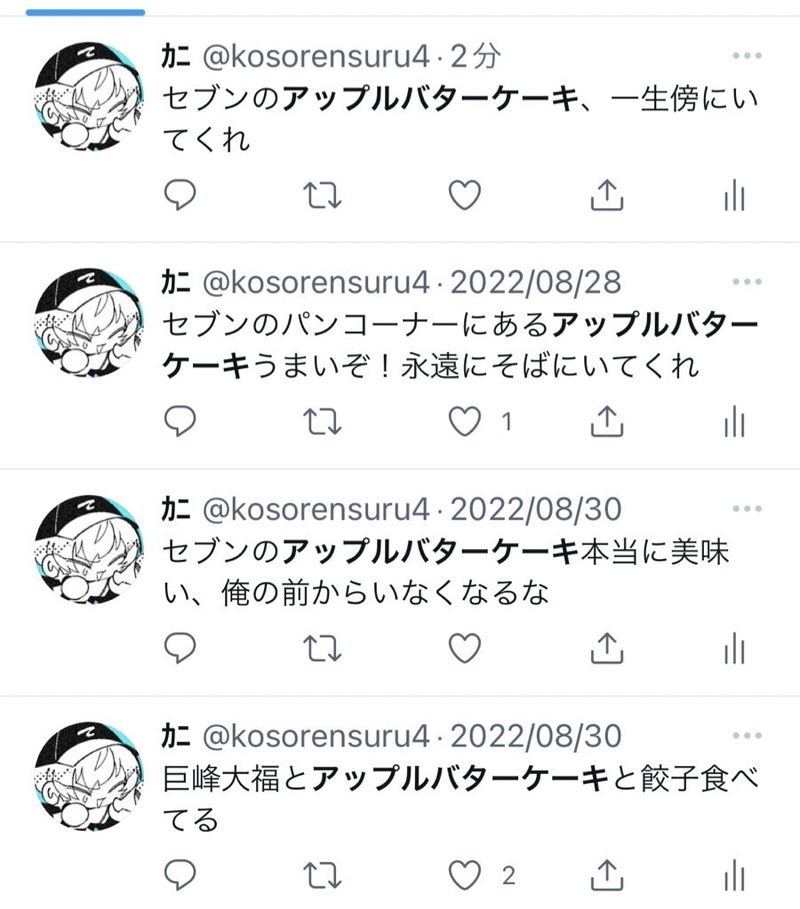
Task: Share the tweet about セブンのパンコーナー
Action: [x=605, y=422]
